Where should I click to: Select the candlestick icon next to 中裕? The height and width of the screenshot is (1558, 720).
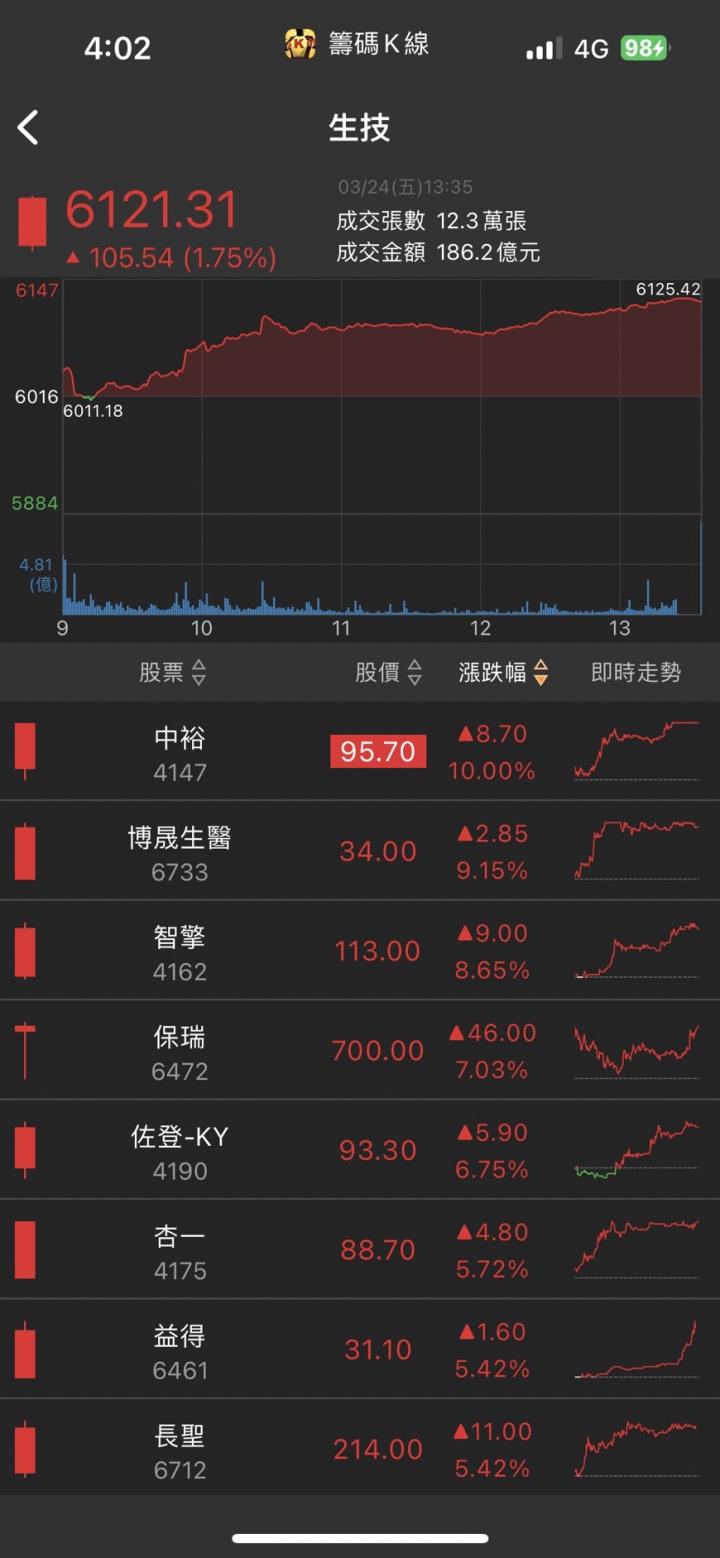24,750
